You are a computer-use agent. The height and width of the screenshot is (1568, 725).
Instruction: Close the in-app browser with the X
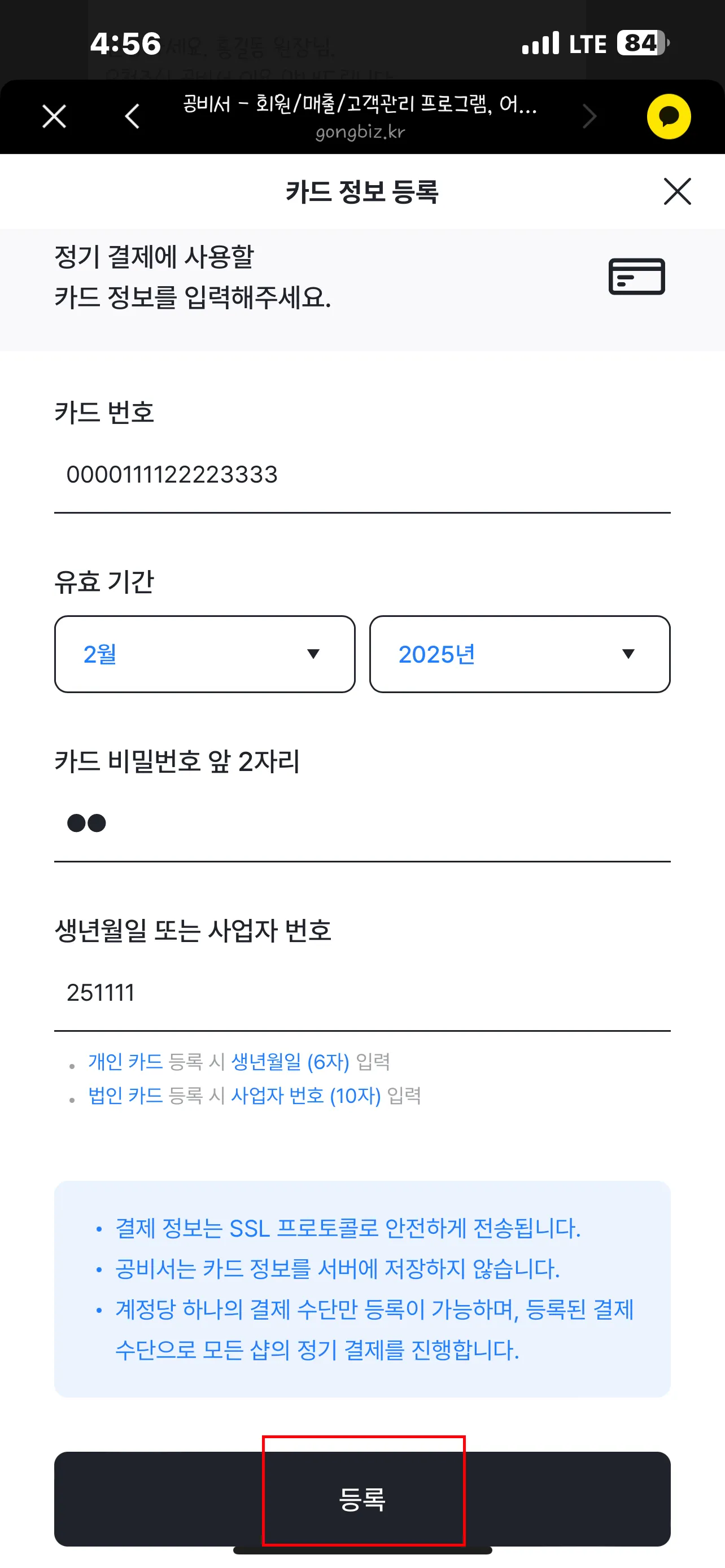(54, 116)
